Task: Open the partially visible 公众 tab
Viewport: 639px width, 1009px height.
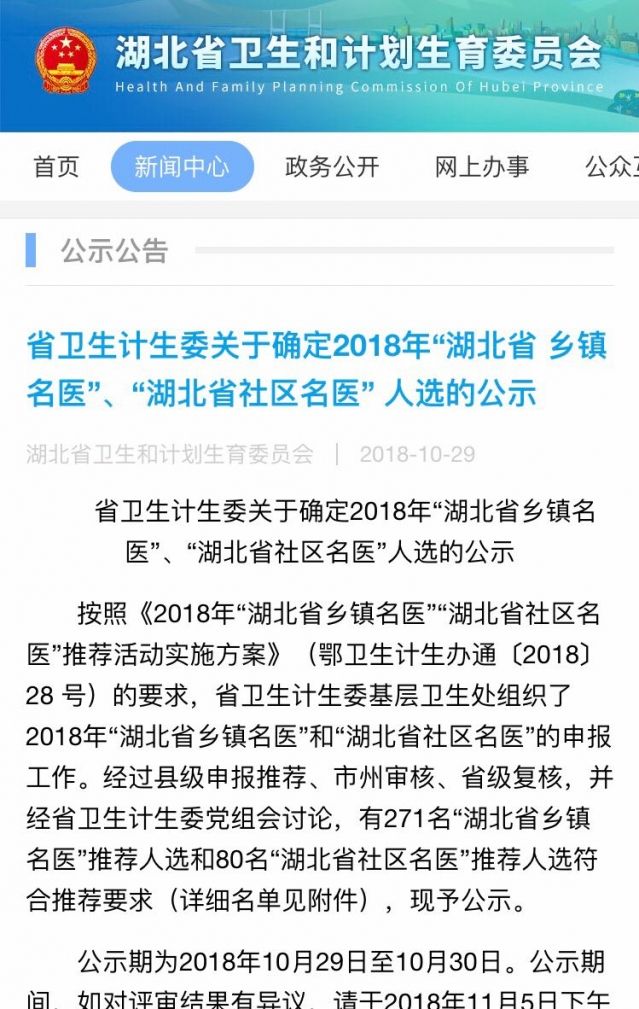Action: 612,167
